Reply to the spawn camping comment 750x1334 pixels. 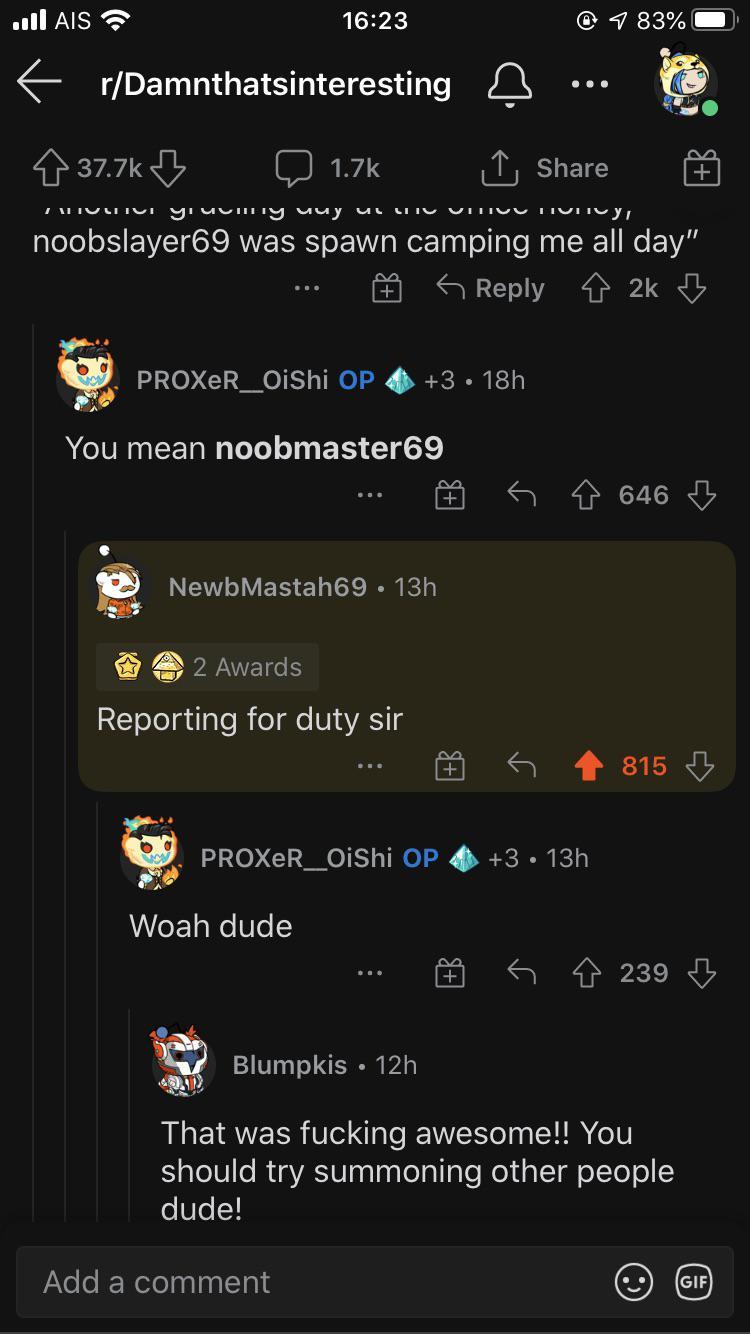click(x=489, y=288)
